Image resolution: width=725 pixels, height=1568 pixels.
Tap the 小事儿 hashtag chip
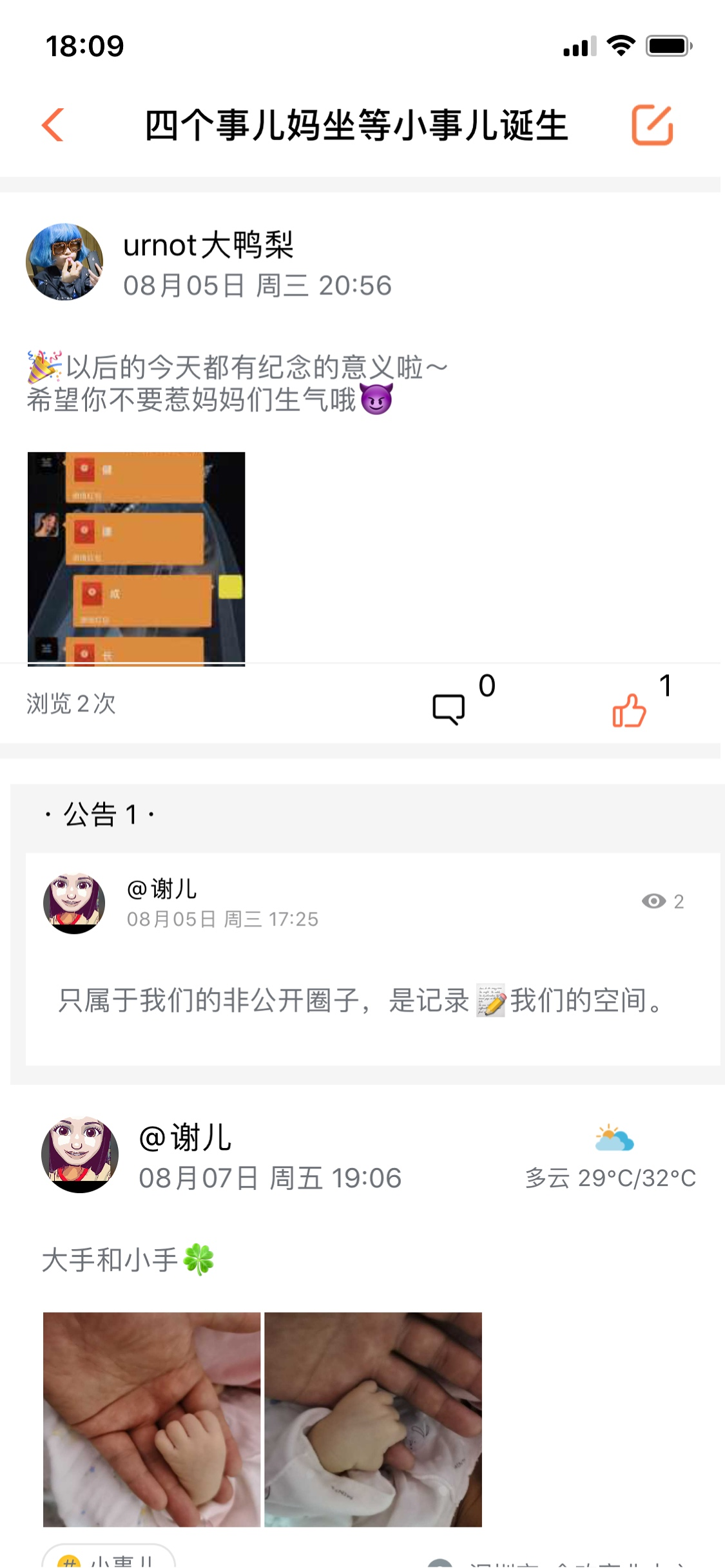coord(110,1559)
